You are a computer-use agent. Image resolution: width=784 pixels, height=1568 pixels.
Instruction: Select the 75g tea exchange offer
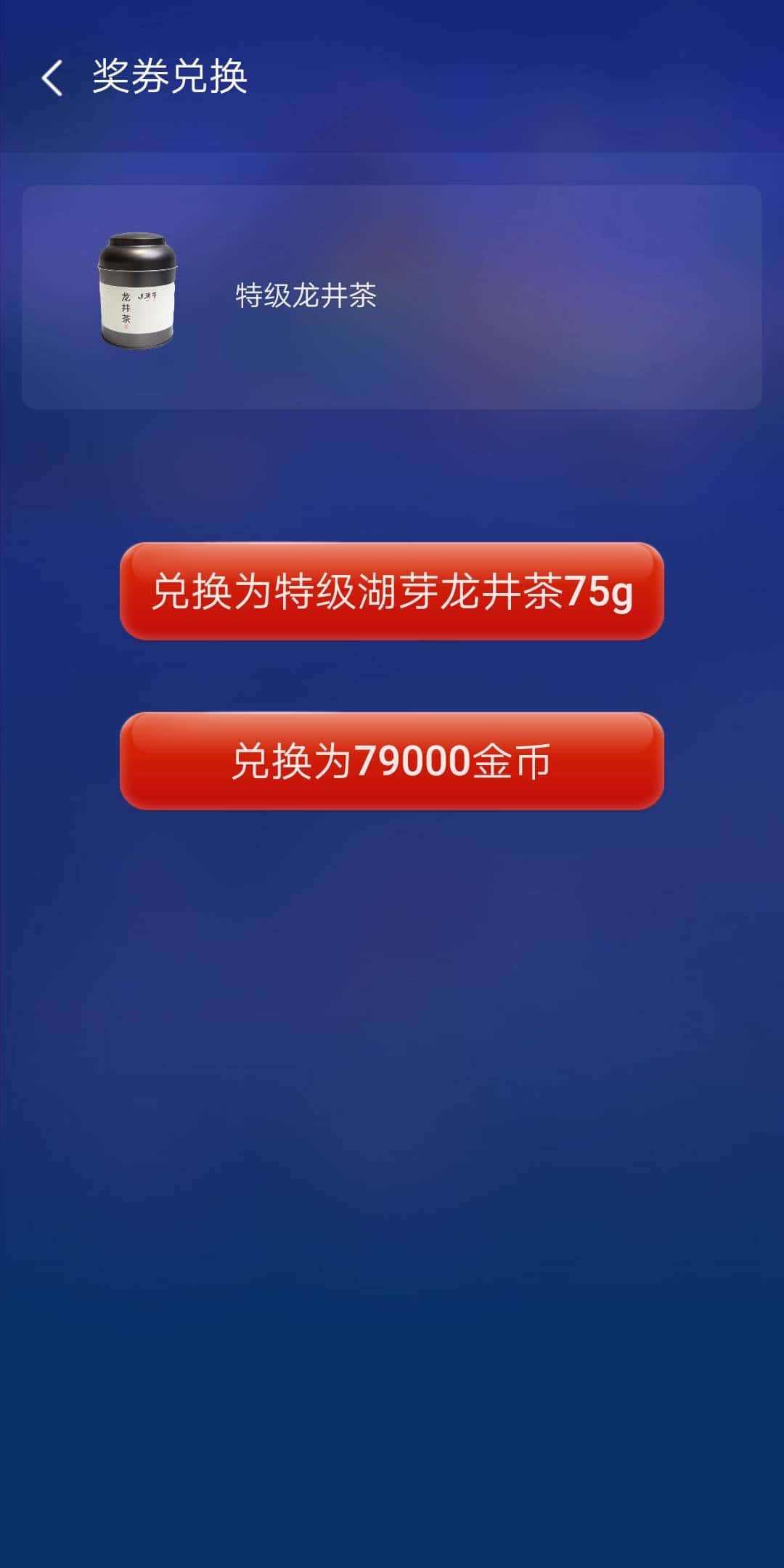[x=392, y=594]
